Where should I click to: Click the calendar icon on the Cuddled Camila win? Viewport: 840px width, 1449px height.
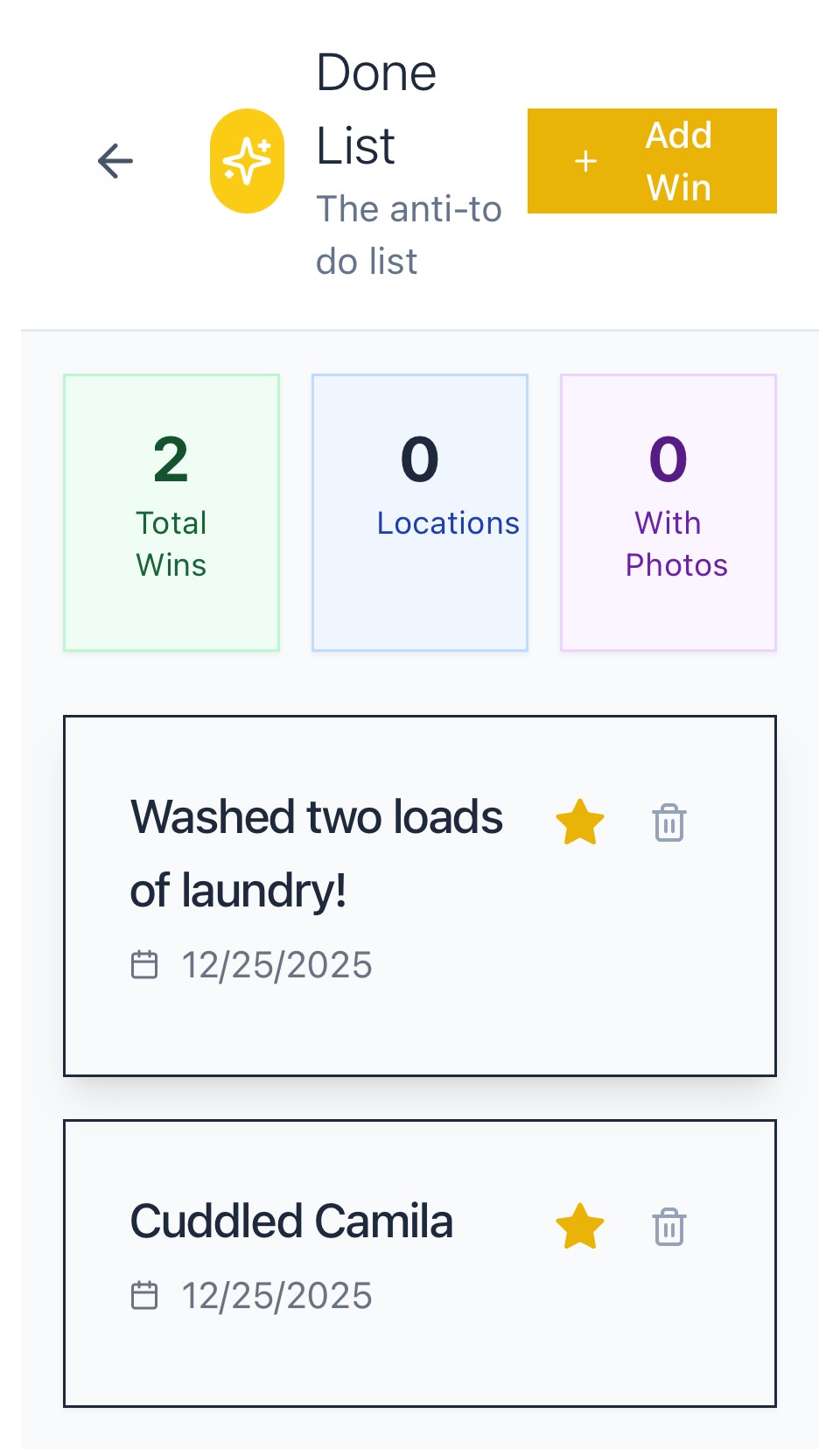144,1295
